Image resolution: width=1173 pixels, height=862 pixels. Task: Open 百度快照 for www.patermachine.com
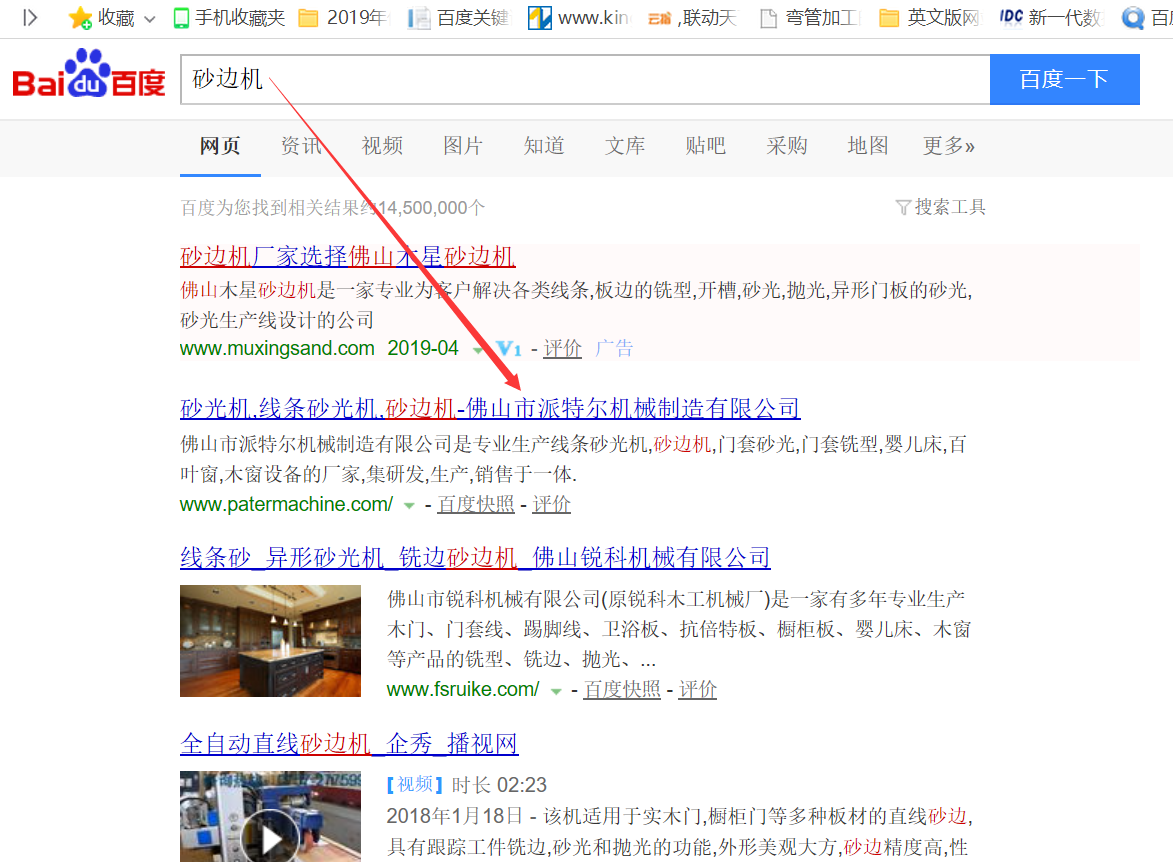point(476,504)
